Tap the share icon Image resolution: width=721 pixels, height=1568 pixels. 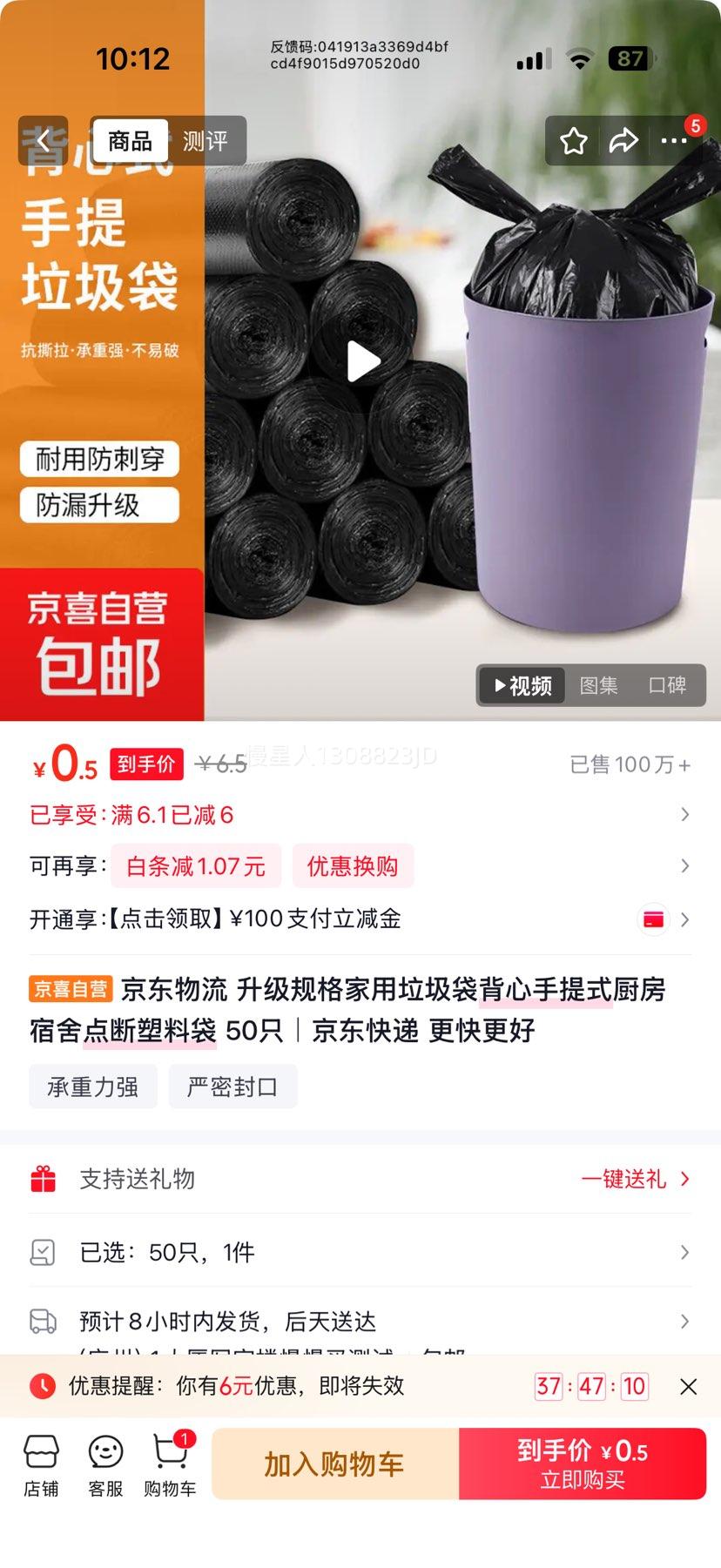click(x=624, y=140)
